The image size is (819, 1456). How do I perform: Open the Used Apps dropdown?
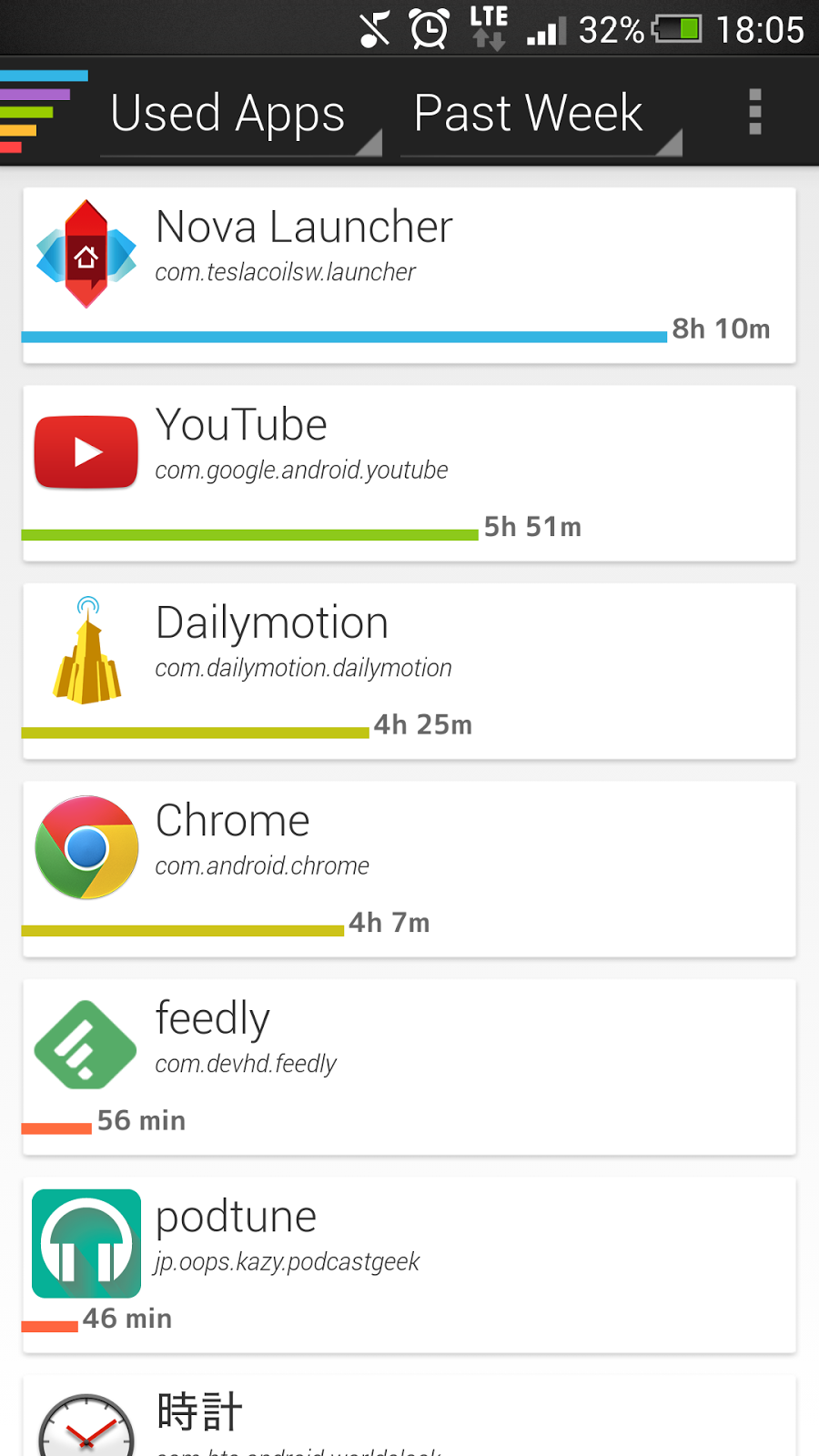click(240, 115)
